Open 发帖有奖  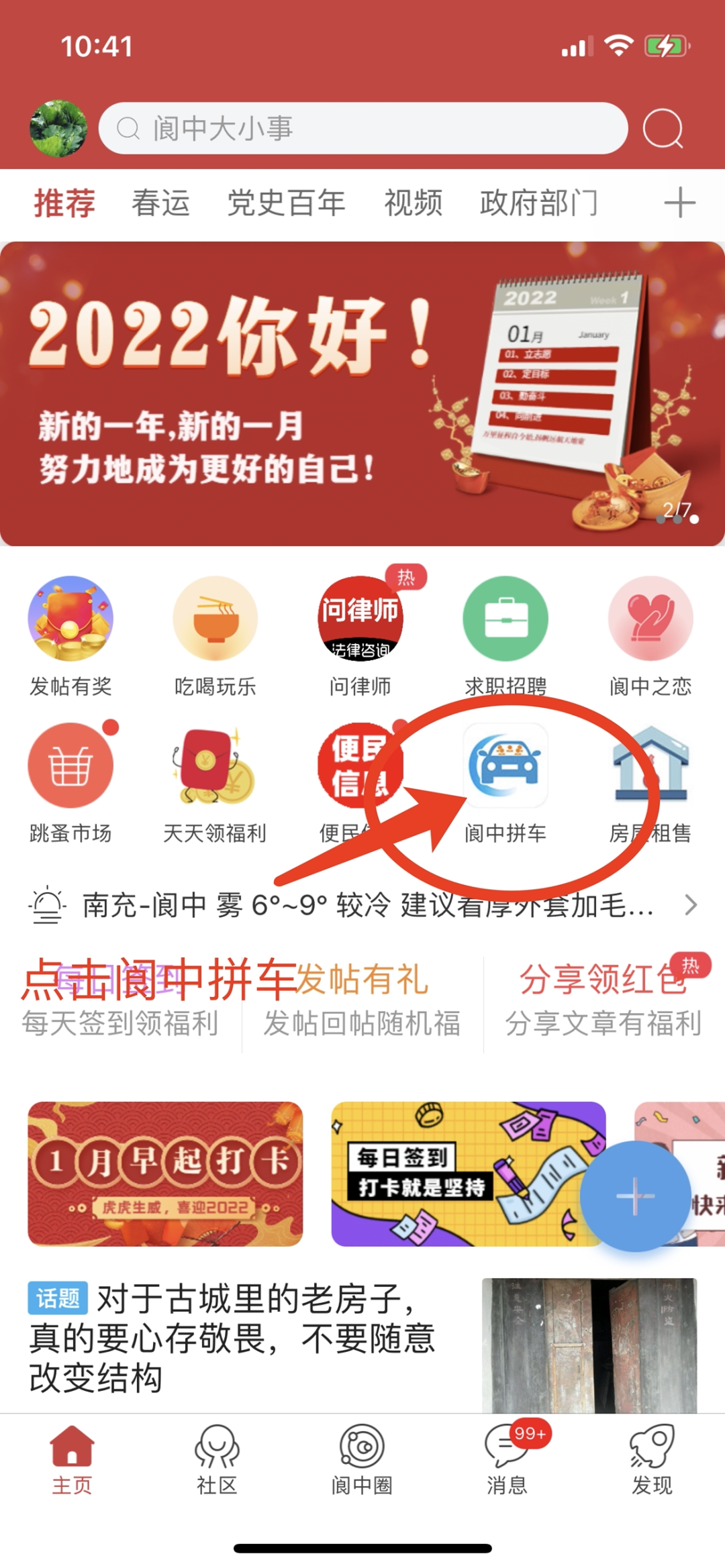[70, 635]
